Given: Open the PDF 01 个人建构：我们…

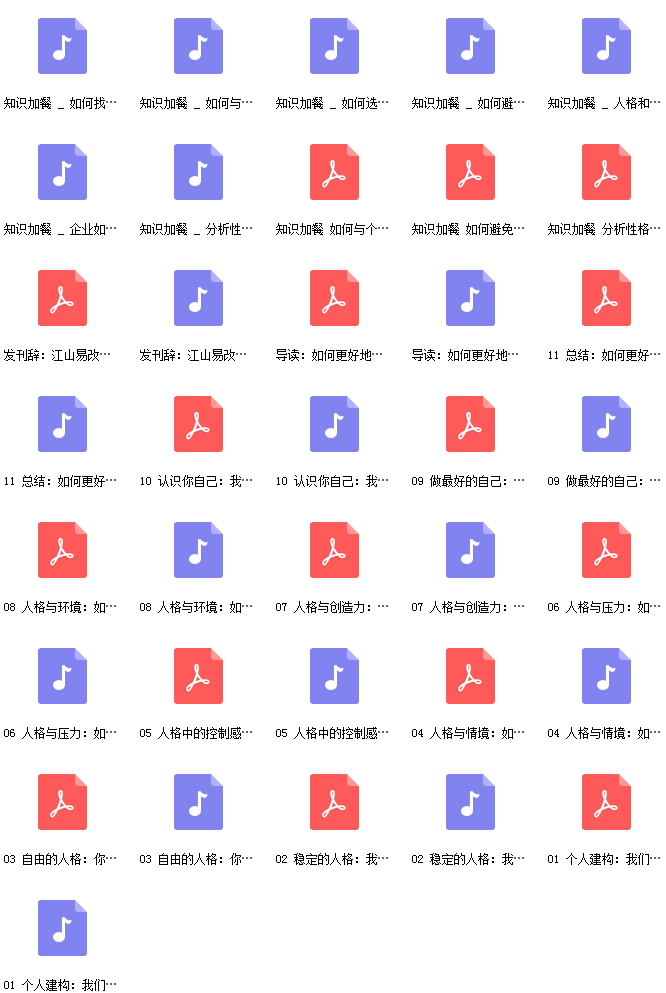Looking at the screenshot, I should point(606,802).
